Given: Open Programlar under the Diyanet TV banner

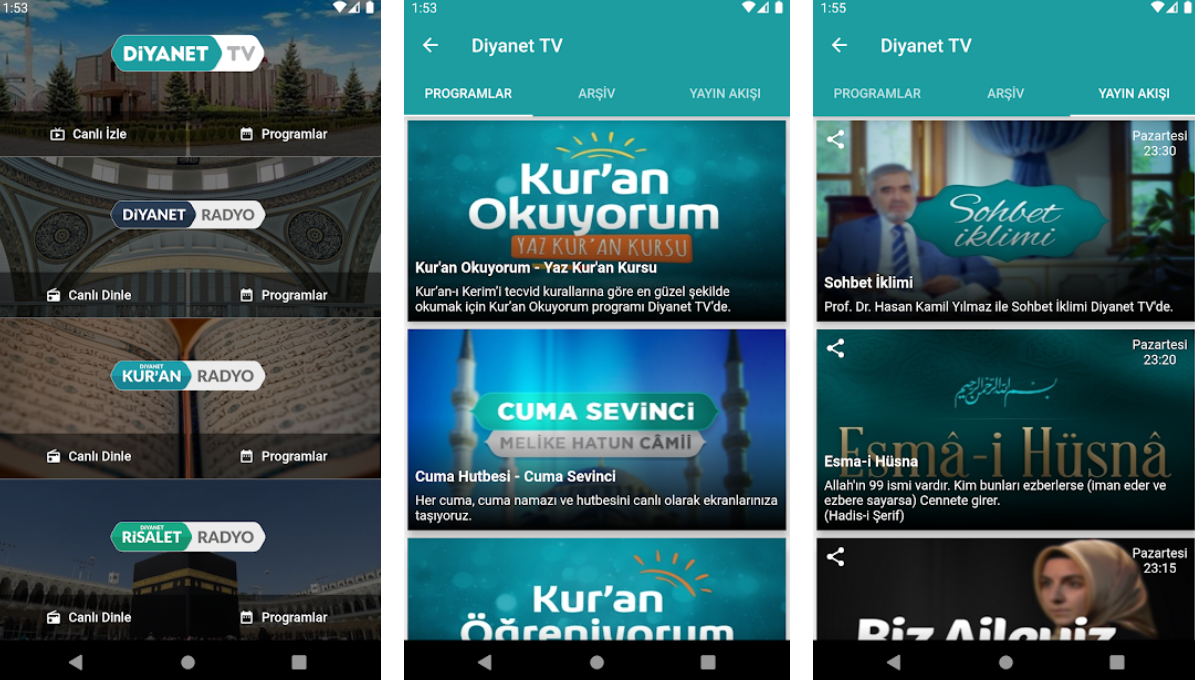Looking at the screenshot, I should (284, 134).
